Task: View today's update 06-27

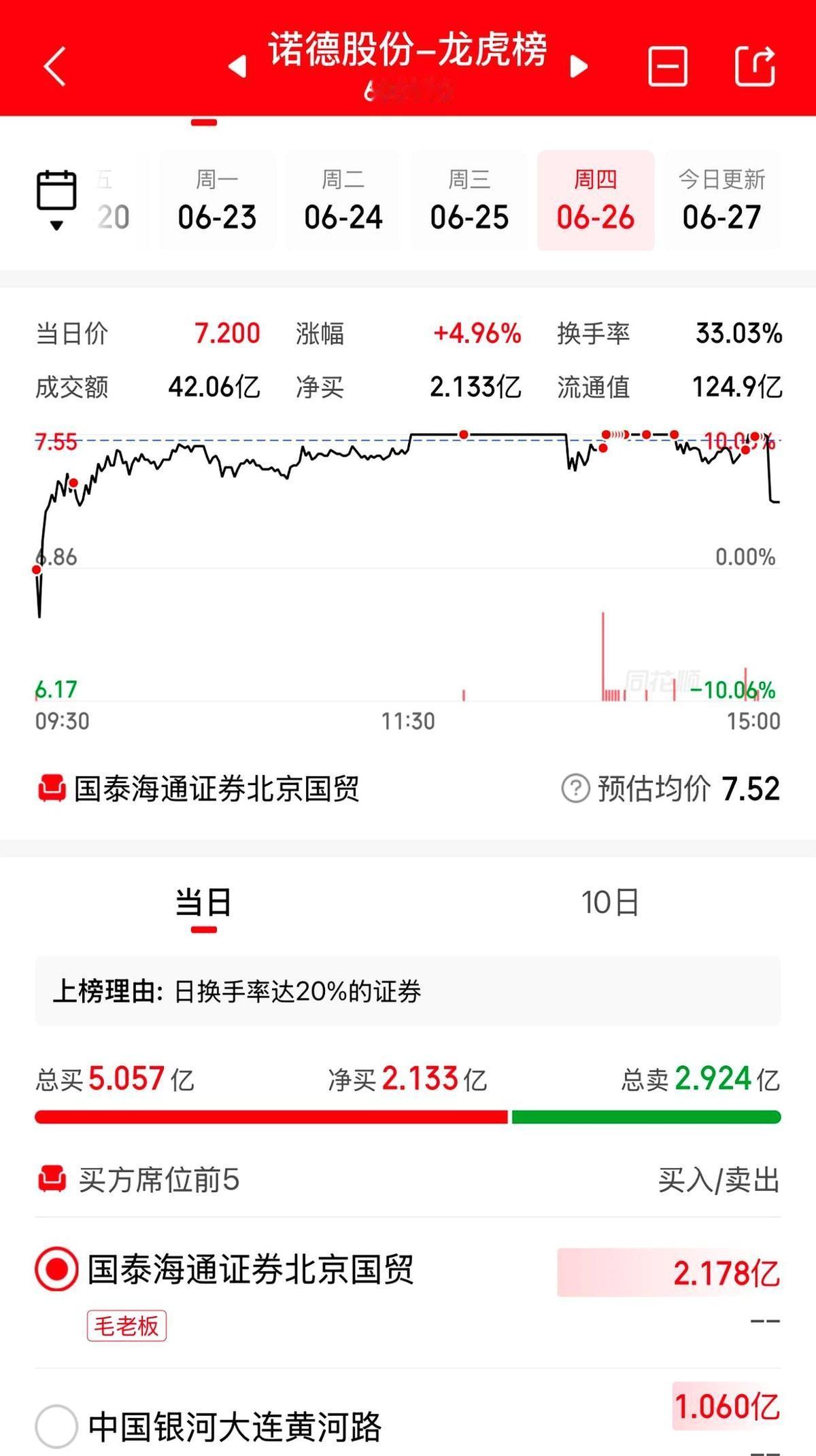Action: (x=721, y=201)
